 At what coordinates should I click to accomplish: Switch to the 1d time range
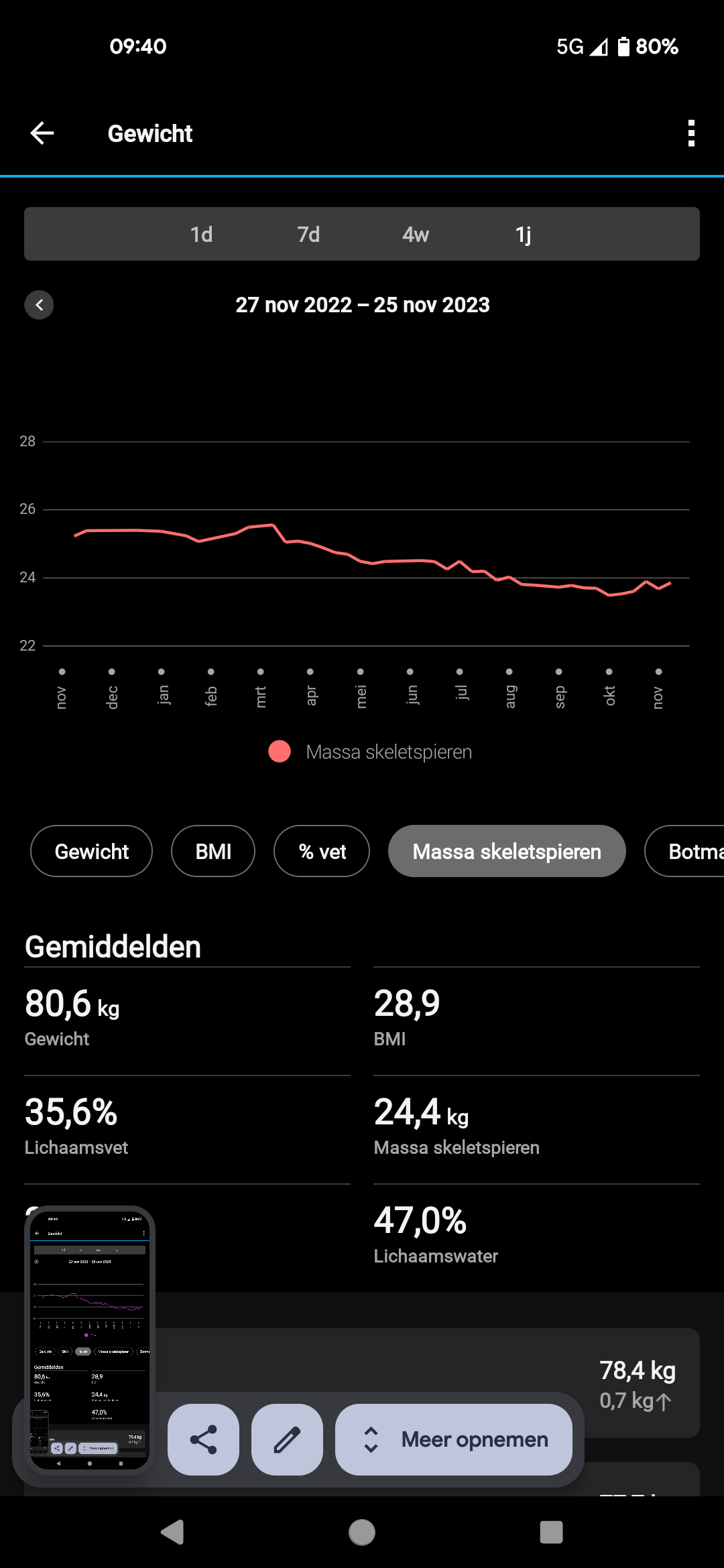click(x=201, y=235)
